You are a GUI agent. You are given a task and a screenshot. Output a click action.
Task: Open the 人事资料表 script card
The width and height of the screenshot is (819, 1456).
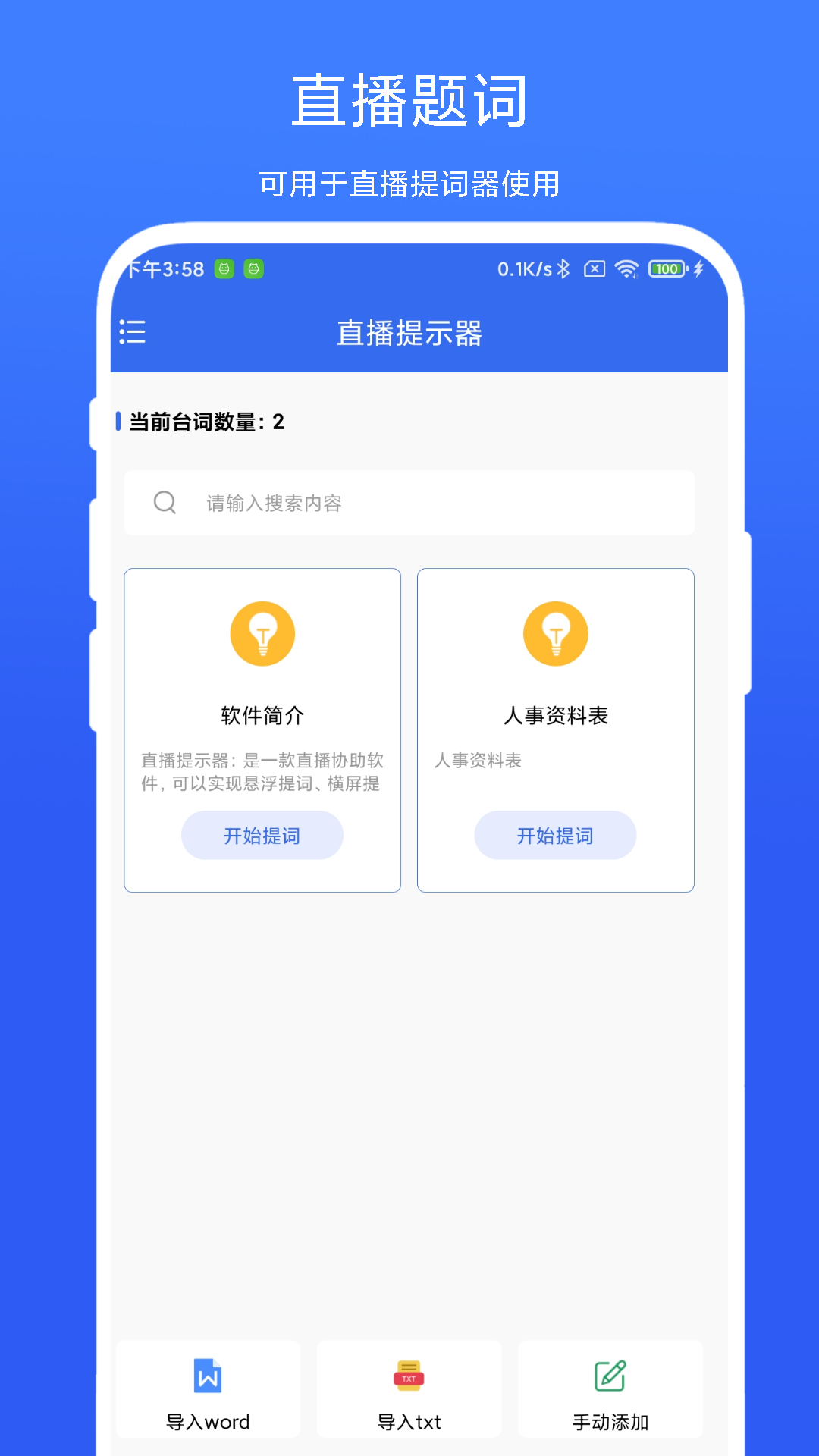555,713
